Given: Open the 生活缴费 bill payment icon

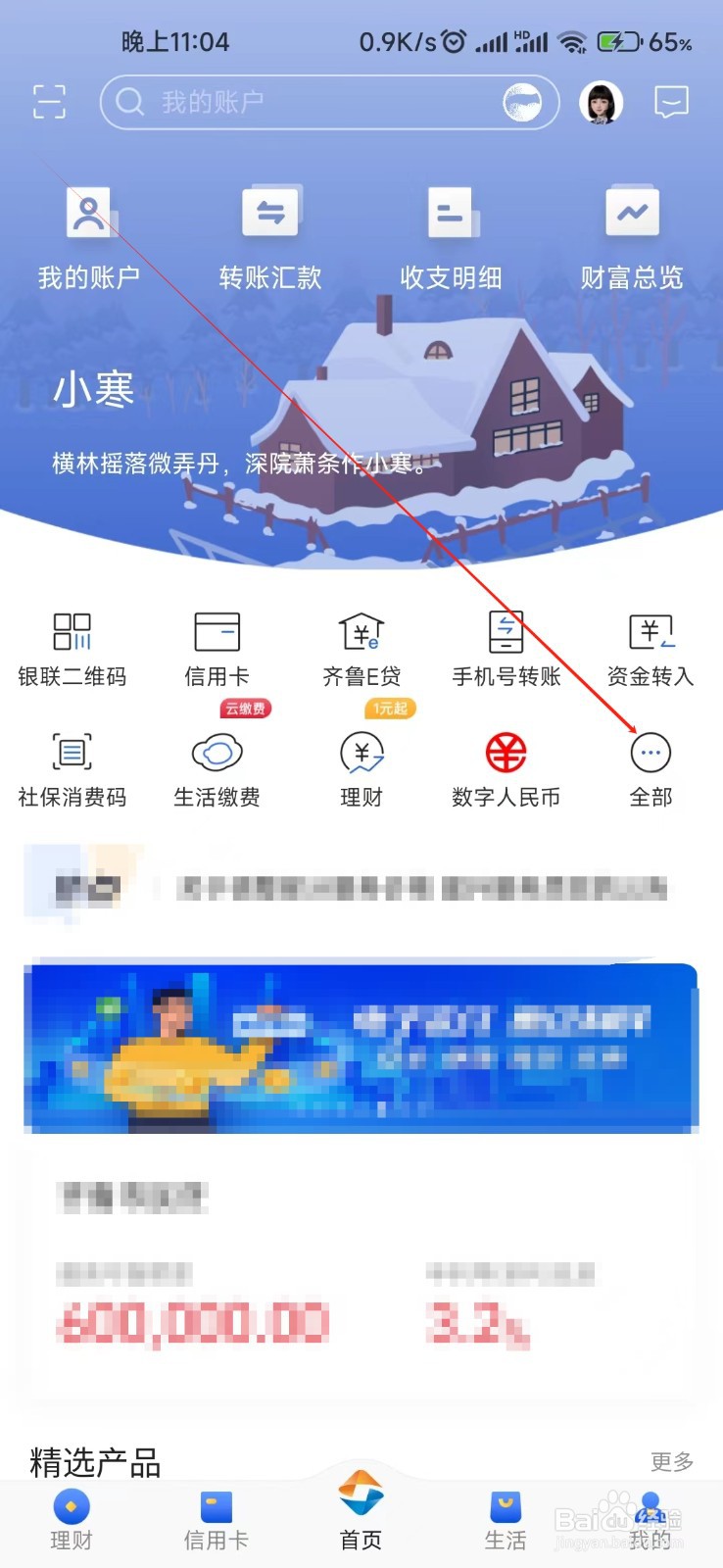Looking at the screenshot, I should (x=217, y=770).
